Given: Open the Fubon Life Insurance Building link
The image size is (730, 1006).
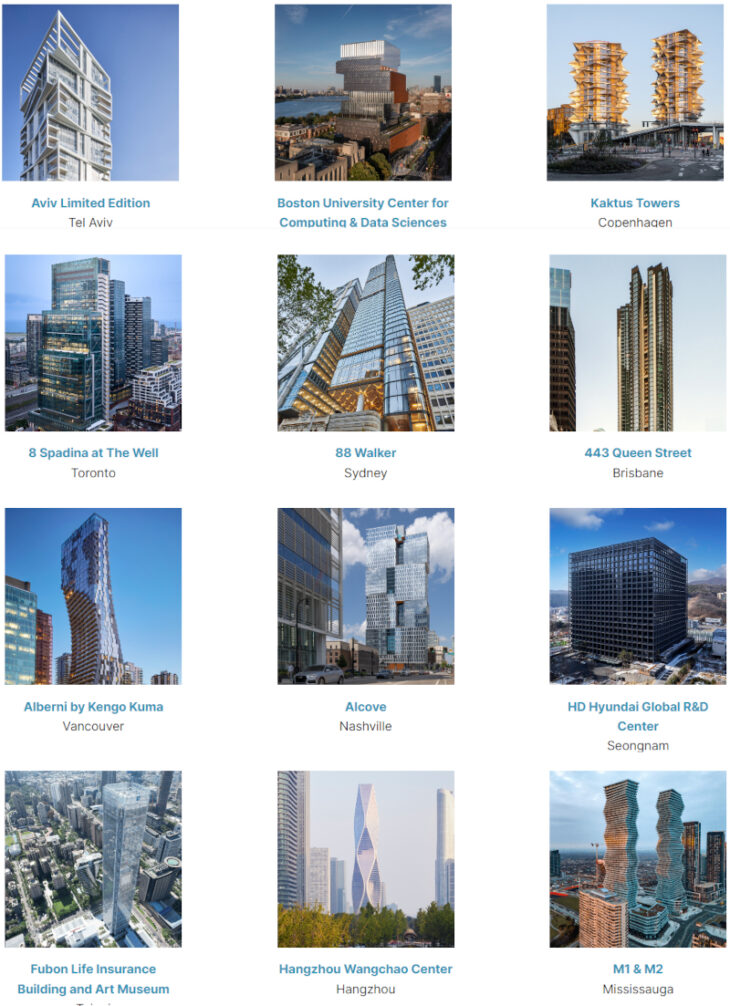Looking at the screenshot, I should click(93, 978).
